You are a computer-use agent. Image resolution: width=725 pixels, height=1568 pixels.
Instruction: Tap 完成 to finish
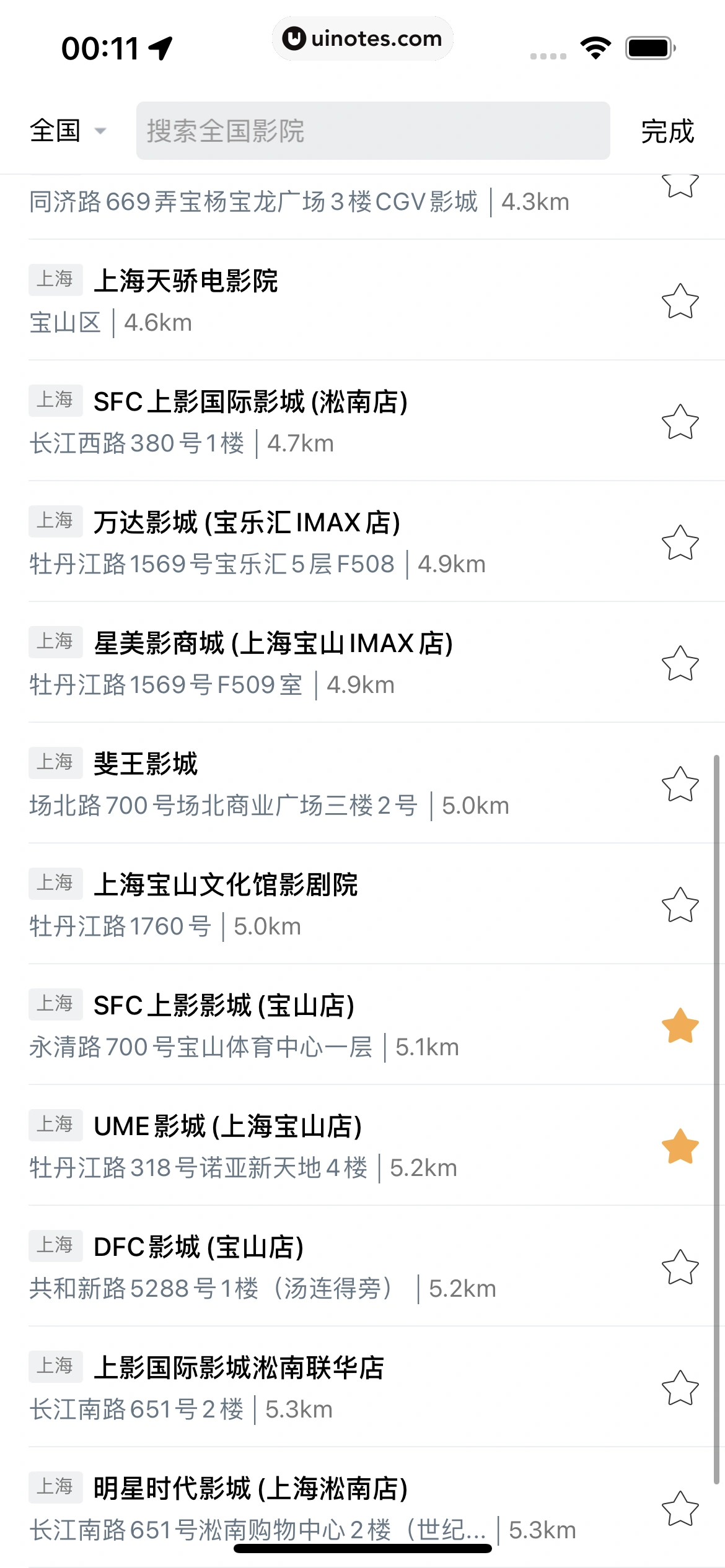[x=667, y=131]
